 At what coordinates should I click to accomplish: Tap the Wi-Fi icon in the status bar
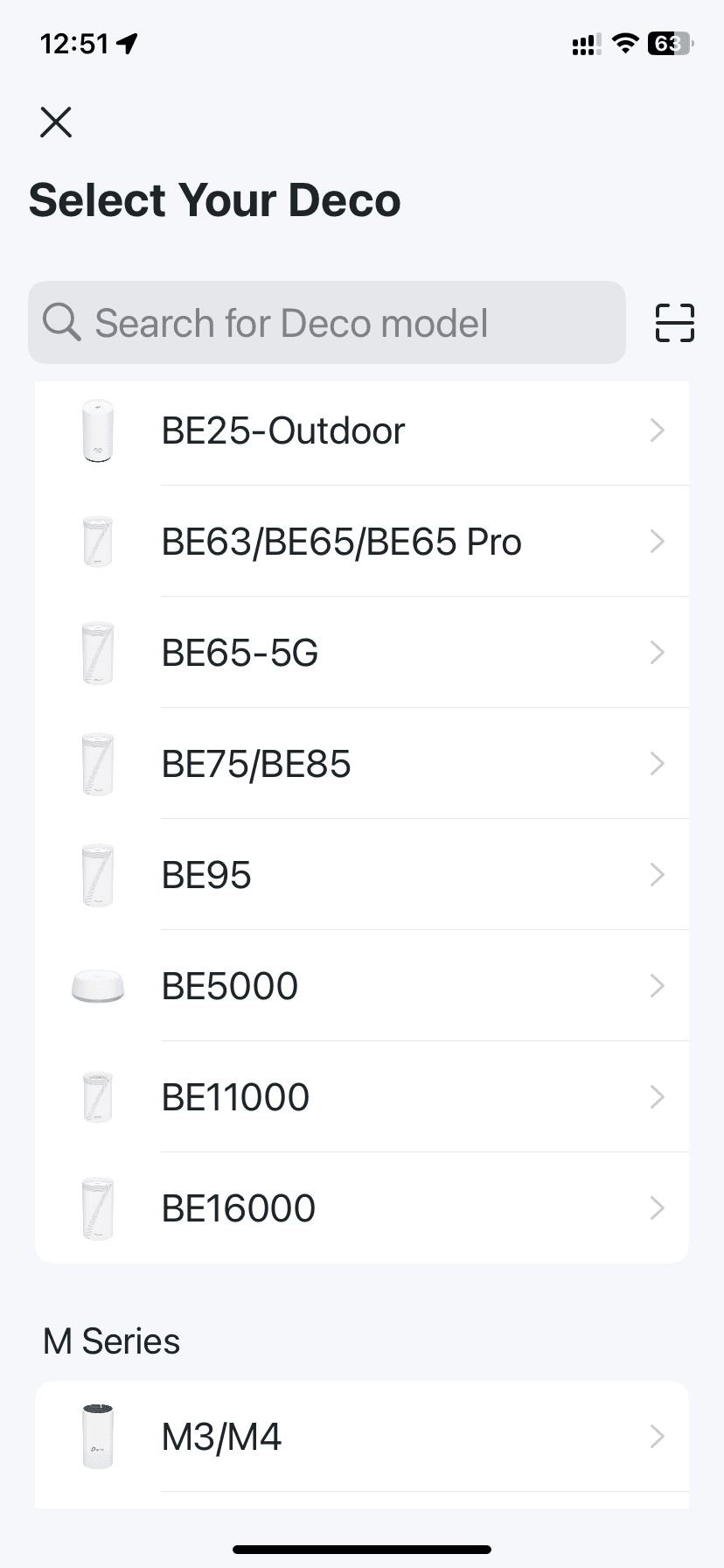coord(624,42)
